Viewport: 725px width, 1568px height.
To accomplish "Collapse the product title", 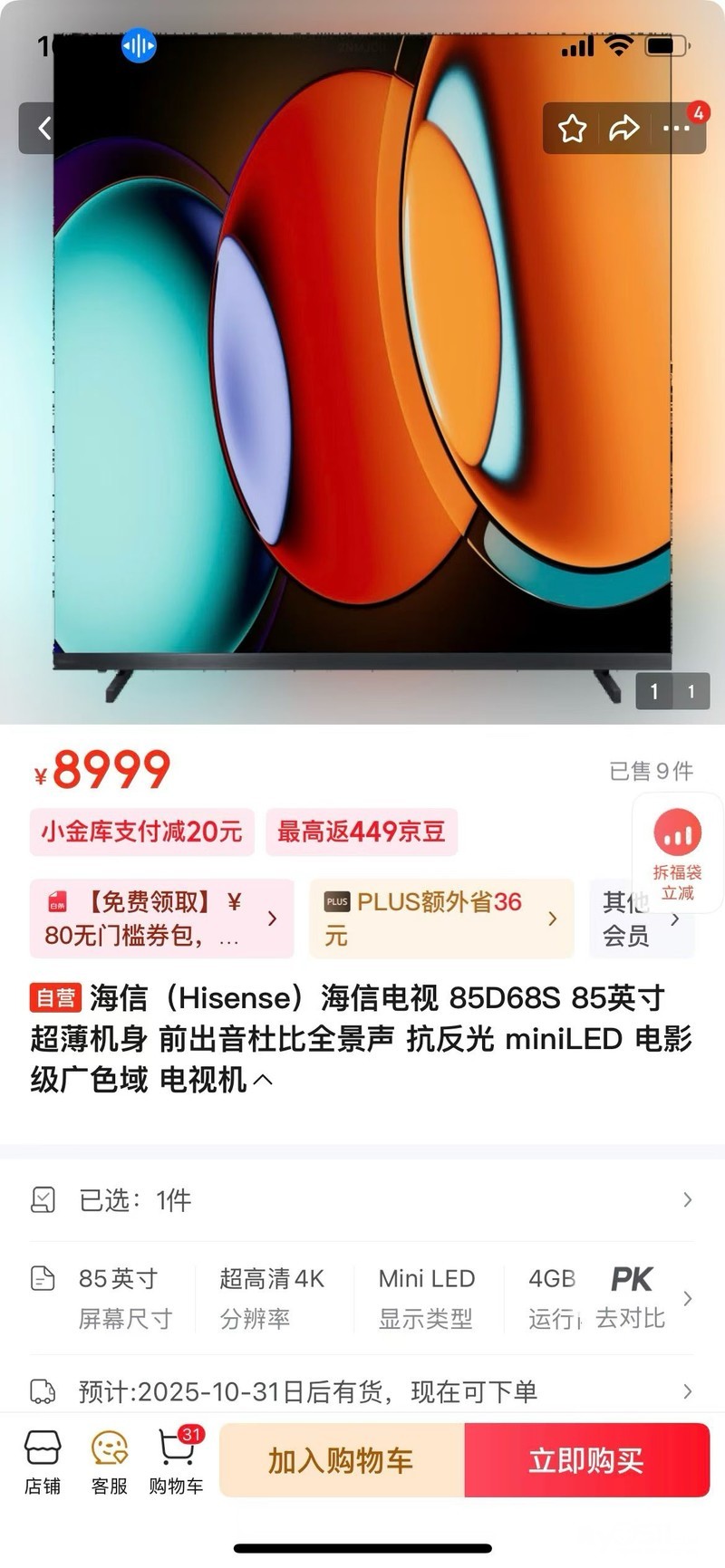I will click(x=263, y=1080).
